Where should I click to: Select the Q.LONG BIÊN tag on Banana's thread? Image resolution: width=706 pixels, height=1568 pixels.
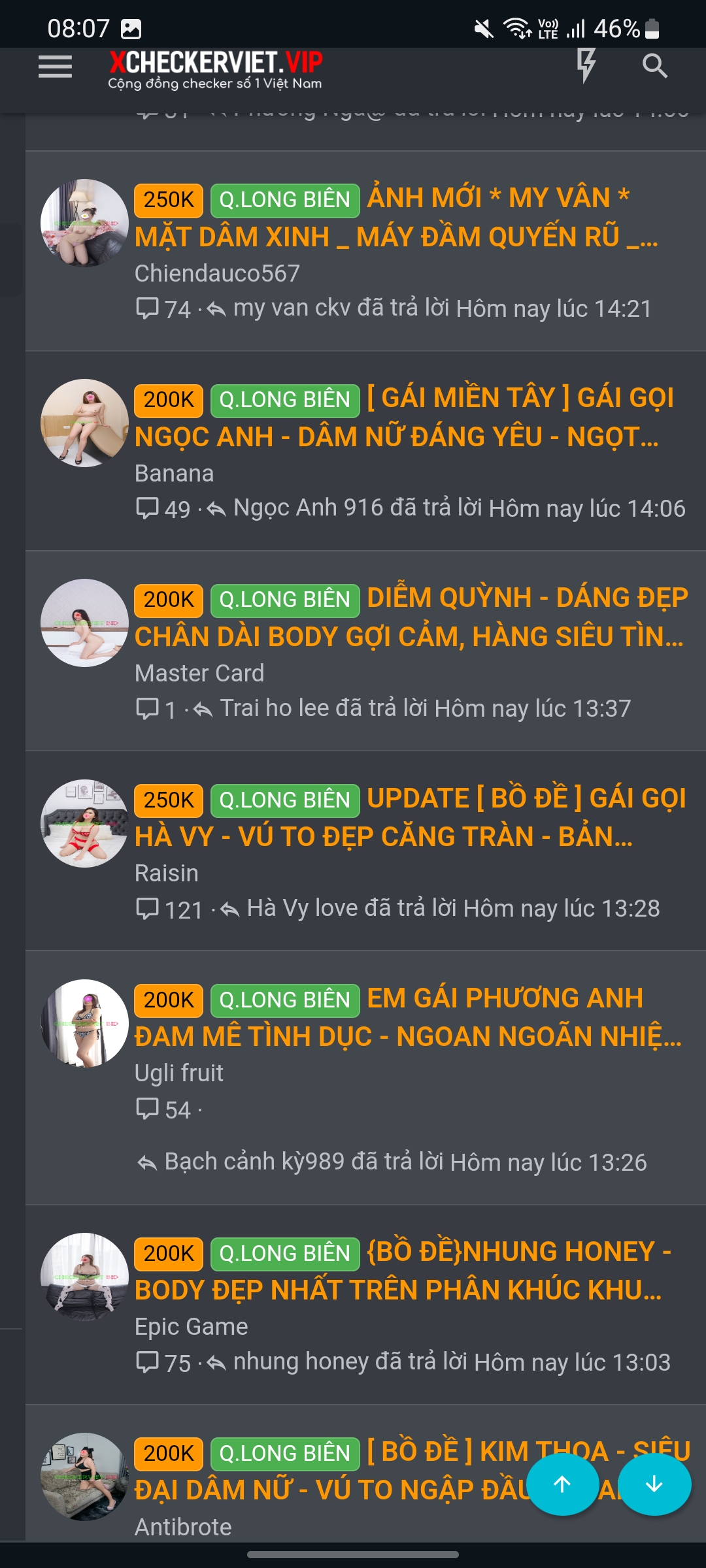point(285,400)
